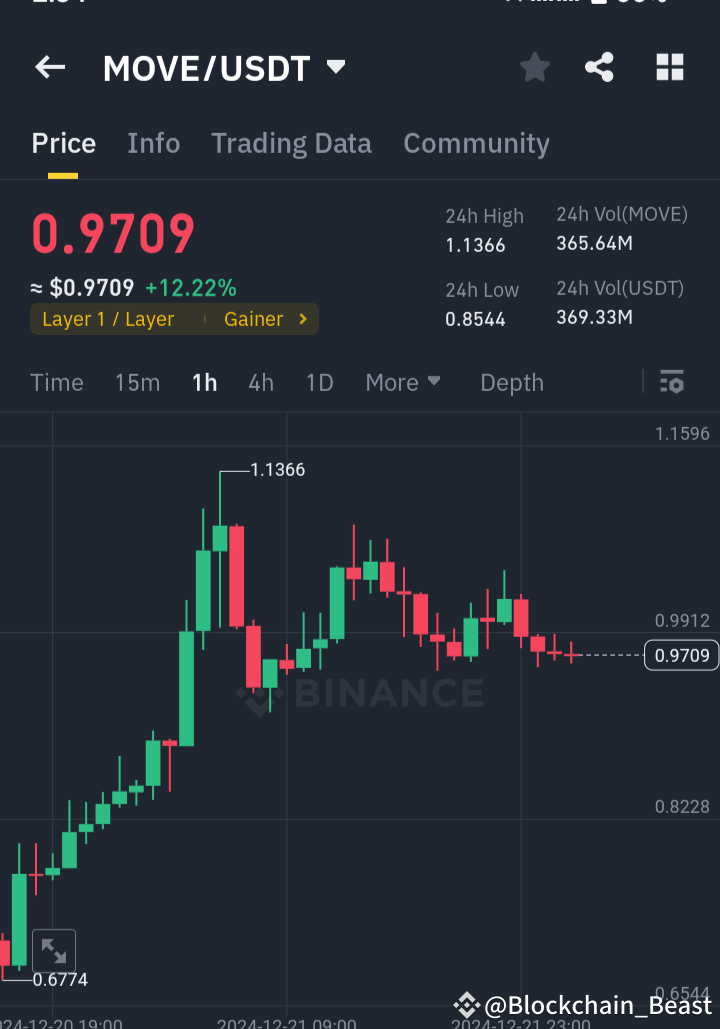720x1029 pixels.
Task: Select the Community tab
Action: point(476,143)
